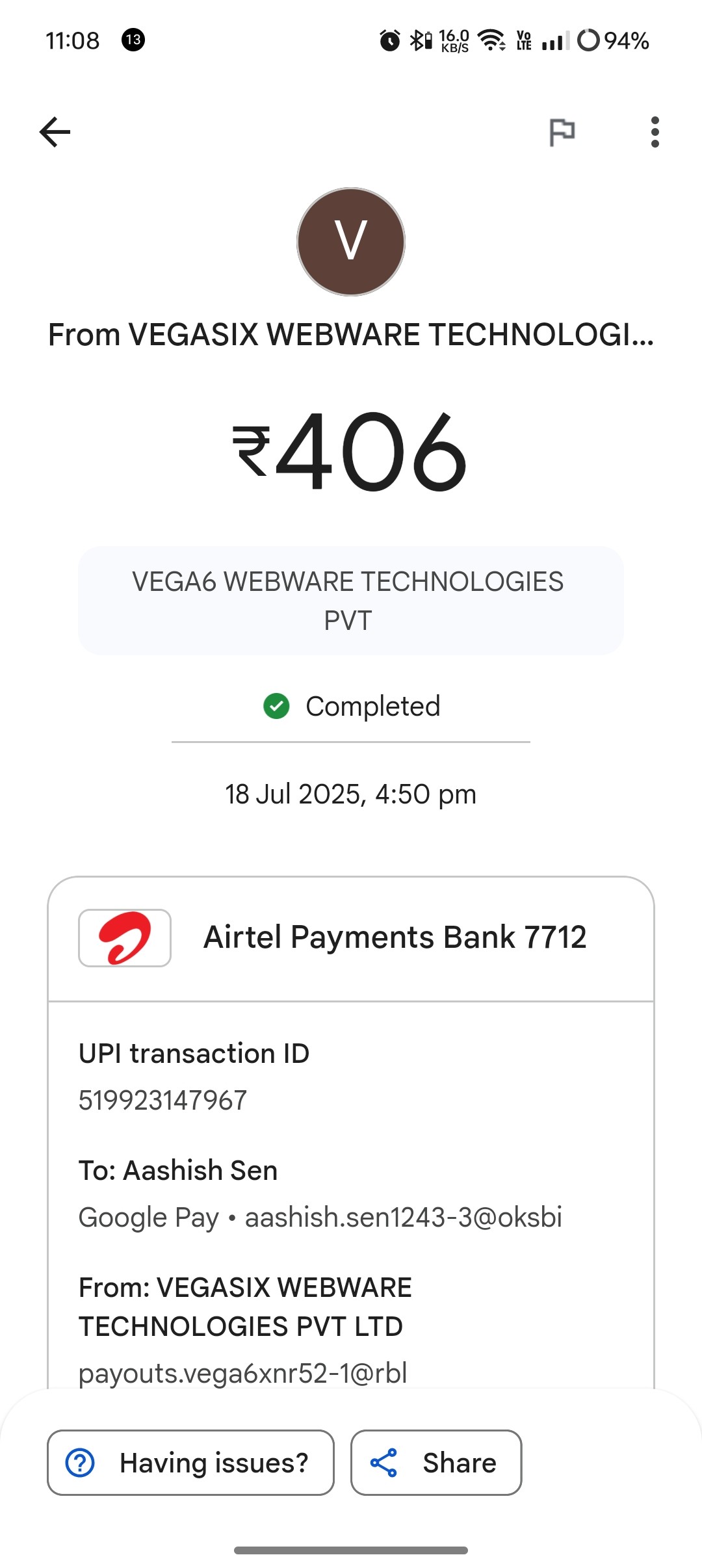Tap the flag icon to report

click(x=562, y=132)
